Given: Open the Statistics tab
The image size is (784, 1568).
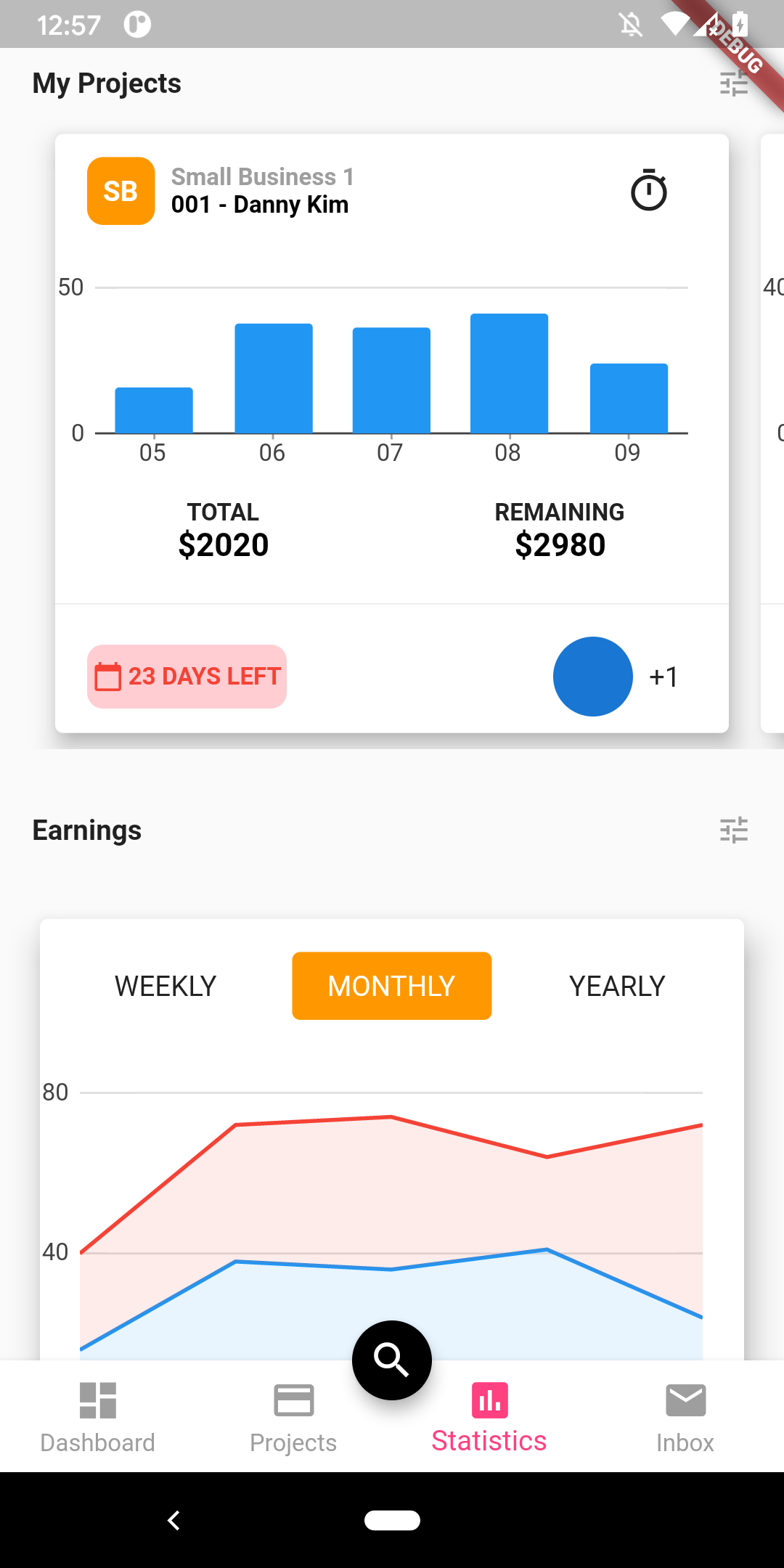Looking at the screenshot, I should coord(489,1417).
